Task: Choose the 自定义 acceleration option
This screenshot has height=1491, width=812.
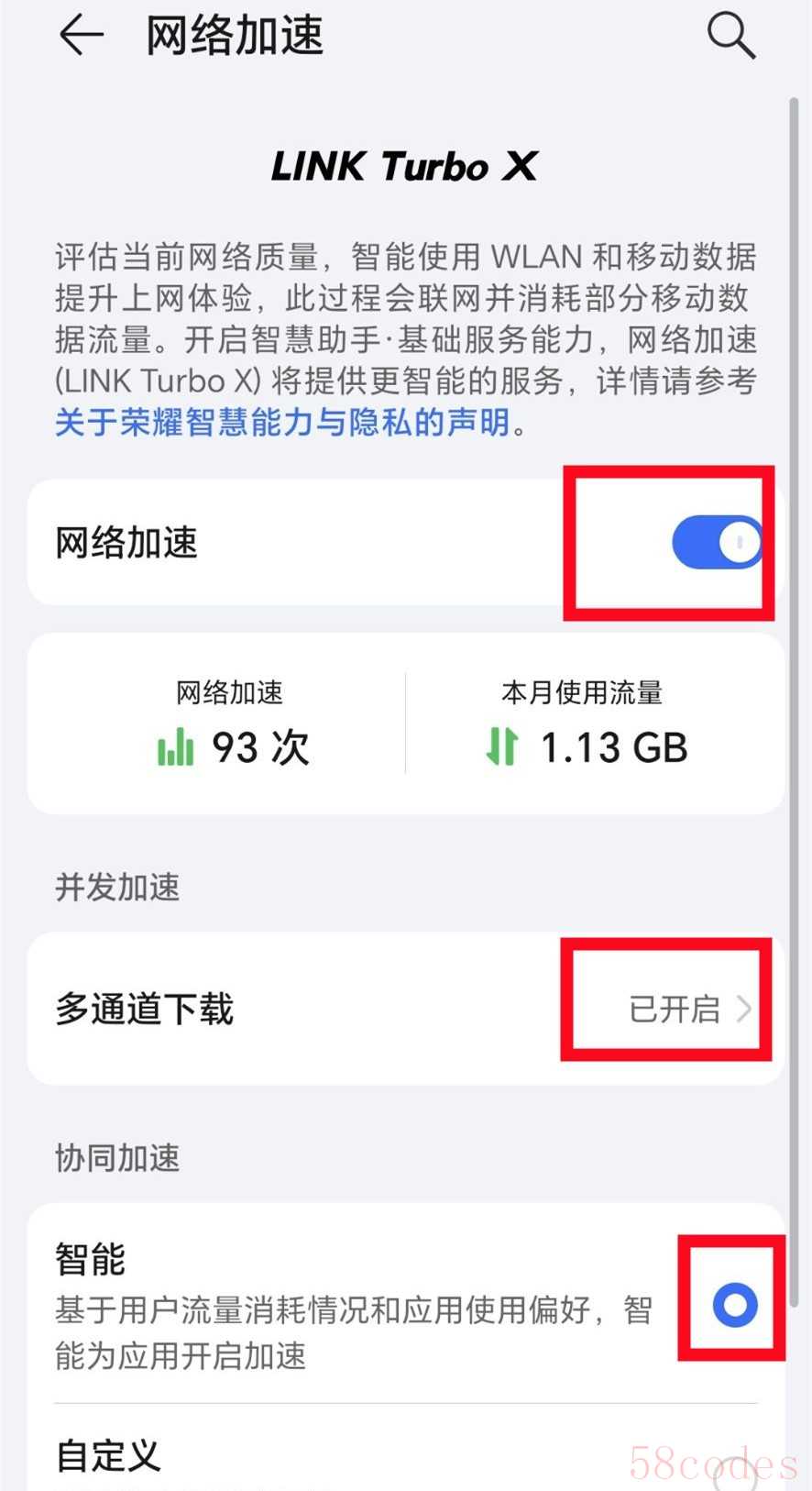Action: [x=735, y=1465]
